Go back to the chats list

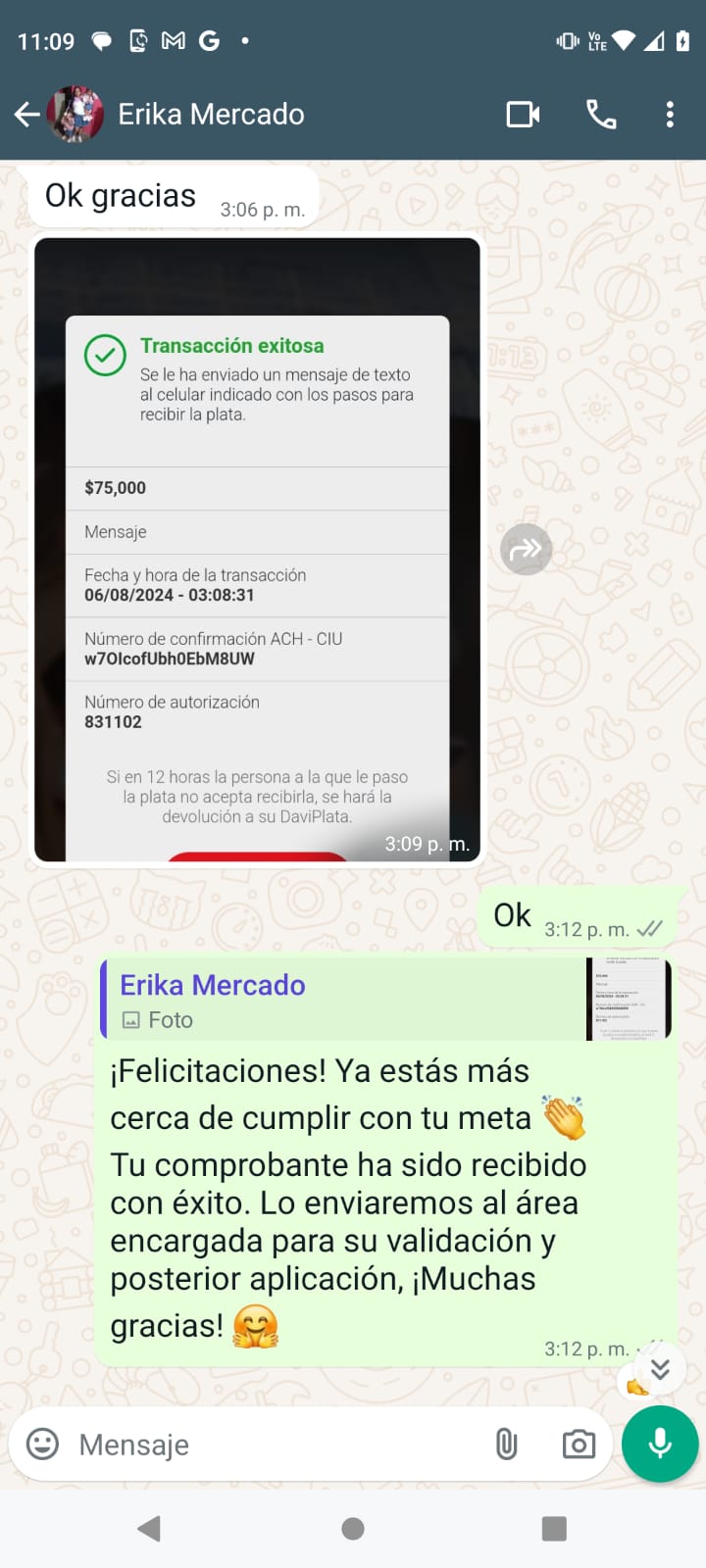27,115
